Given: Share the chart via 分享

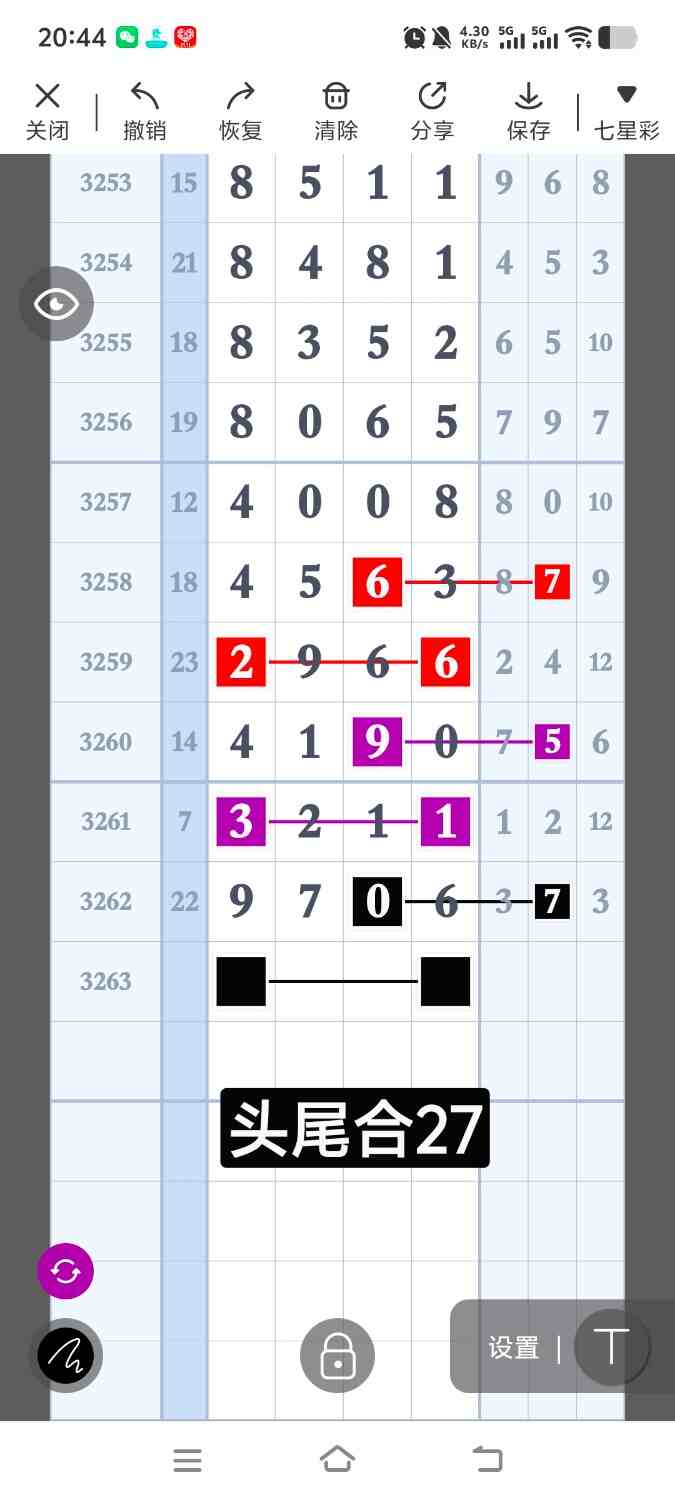Looking at the screenshot, I should click(x=432, y=111).
